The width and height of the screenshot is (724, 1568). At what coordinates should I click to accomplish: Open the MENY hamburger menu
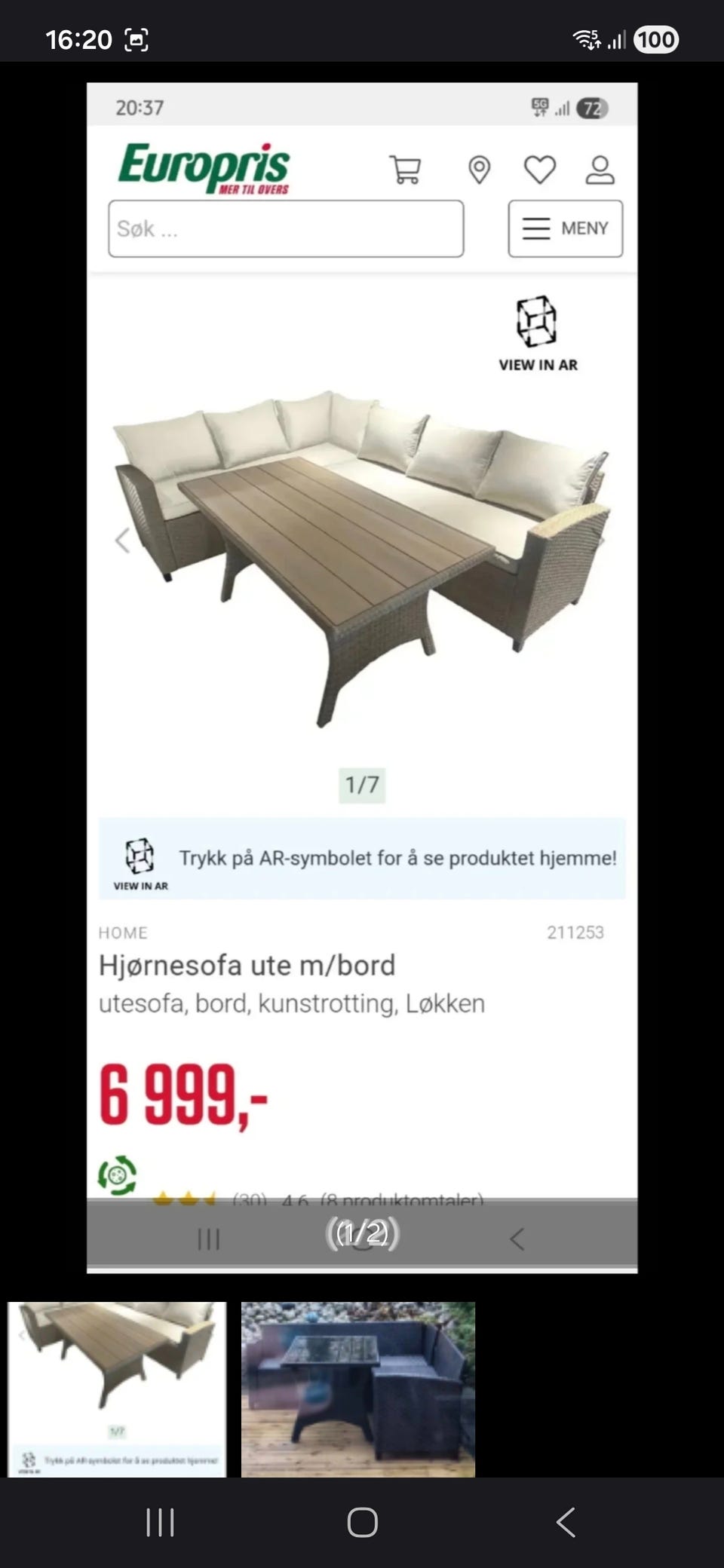tap(564, 228)
